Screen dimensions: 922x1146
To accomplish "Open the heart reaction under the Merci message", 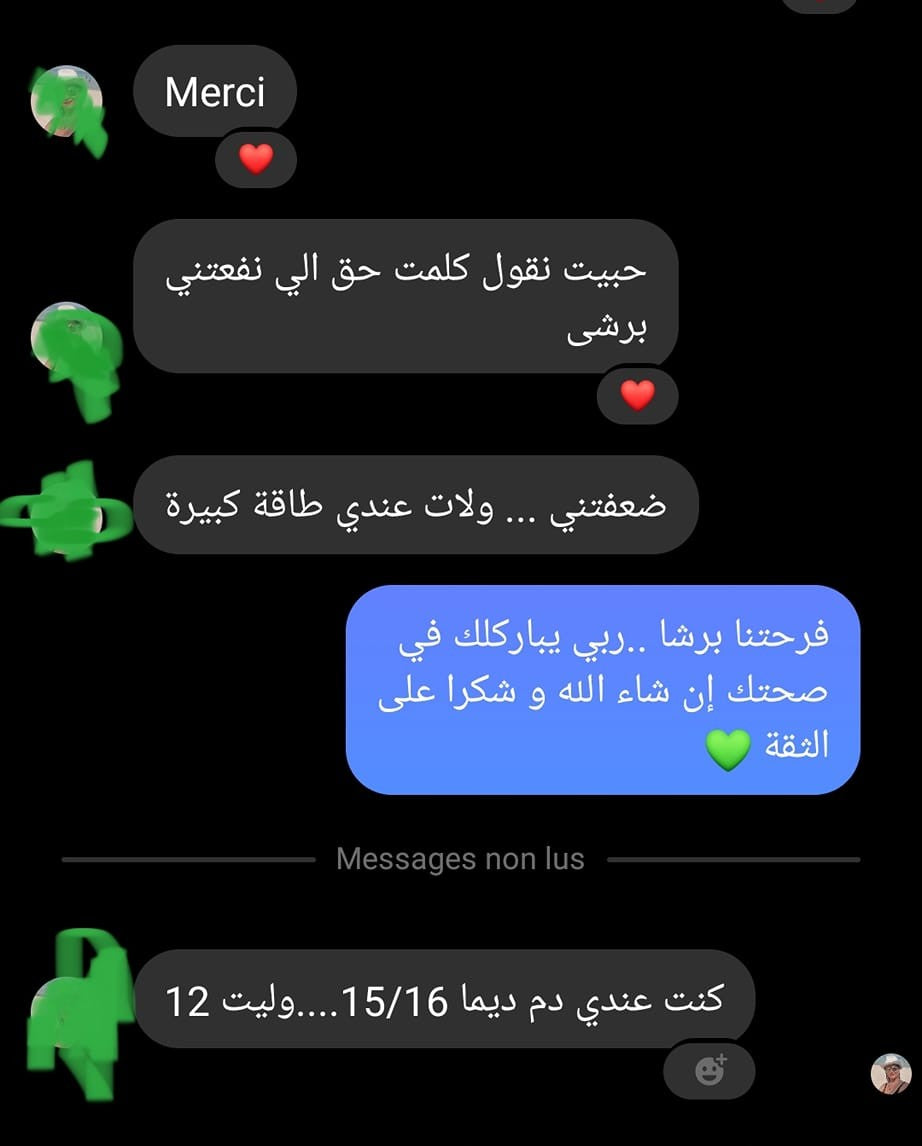I will pyautogui.click(x=257, y=159).
